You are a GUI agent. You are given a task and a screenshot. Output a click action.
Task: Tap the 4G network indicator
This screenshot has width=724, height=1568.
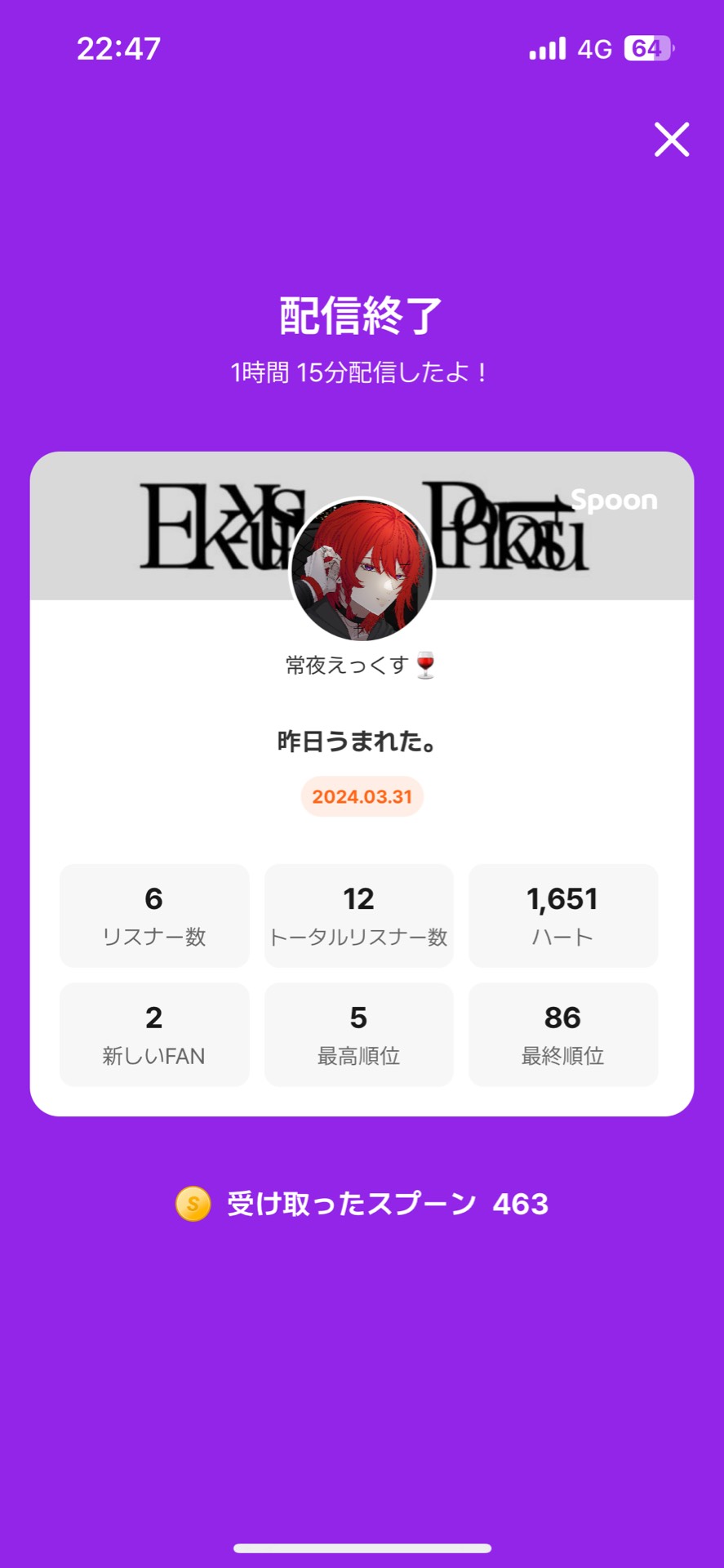click(x=594, y=47)
